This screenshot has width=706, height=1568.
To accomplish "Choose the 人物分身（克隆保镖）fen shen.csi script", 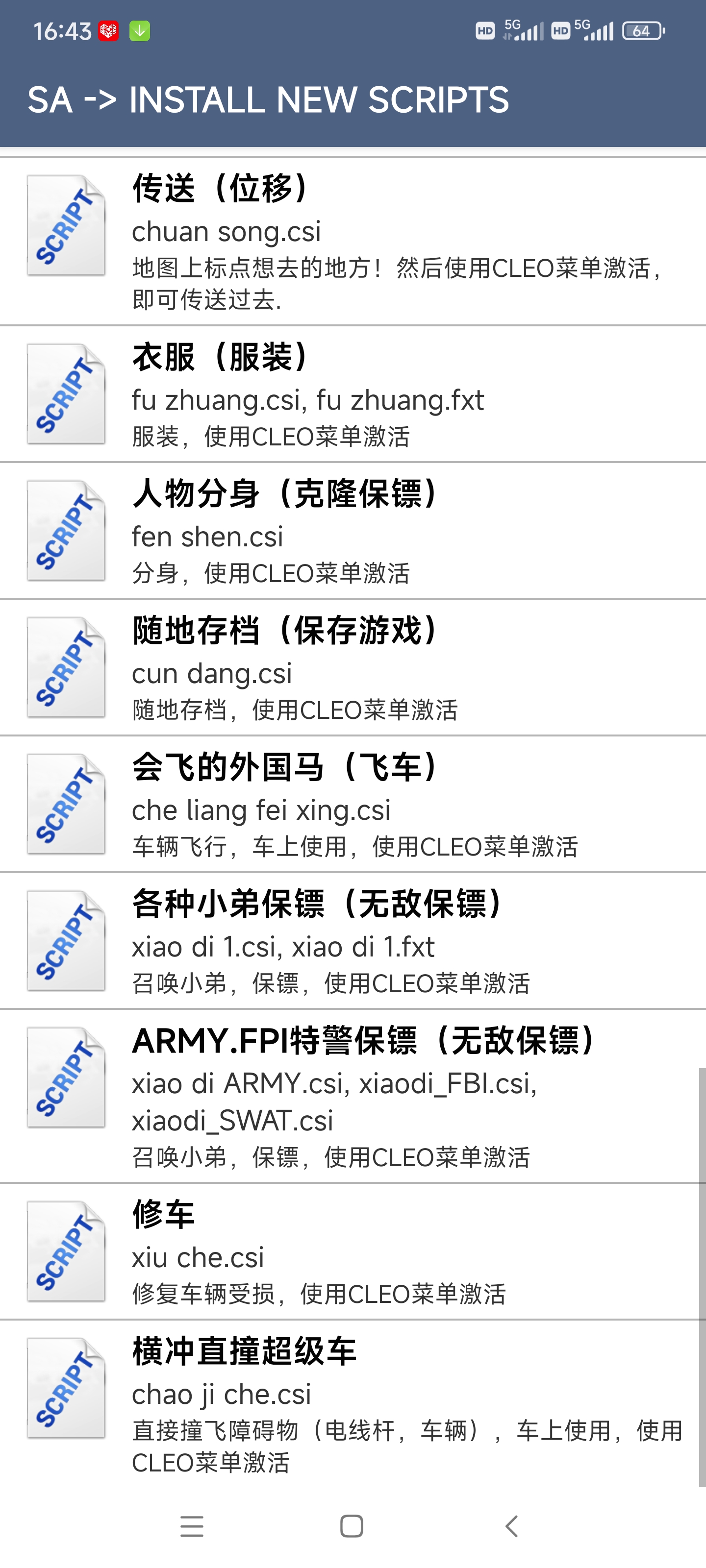I will point(353,530).
